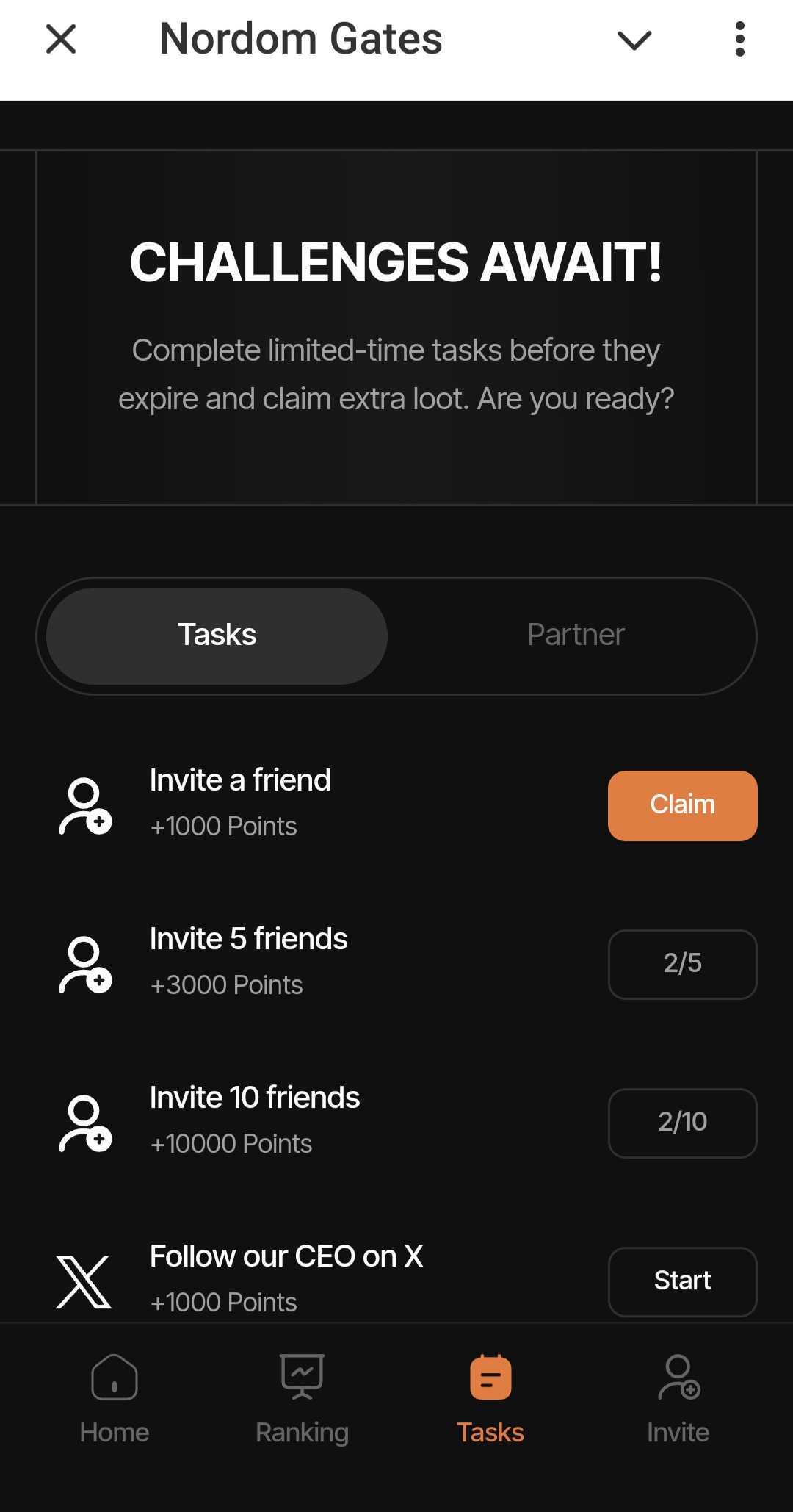793x1512 pixels.
Task: Open the Invite 5 friends task
Action: [682, 964]
